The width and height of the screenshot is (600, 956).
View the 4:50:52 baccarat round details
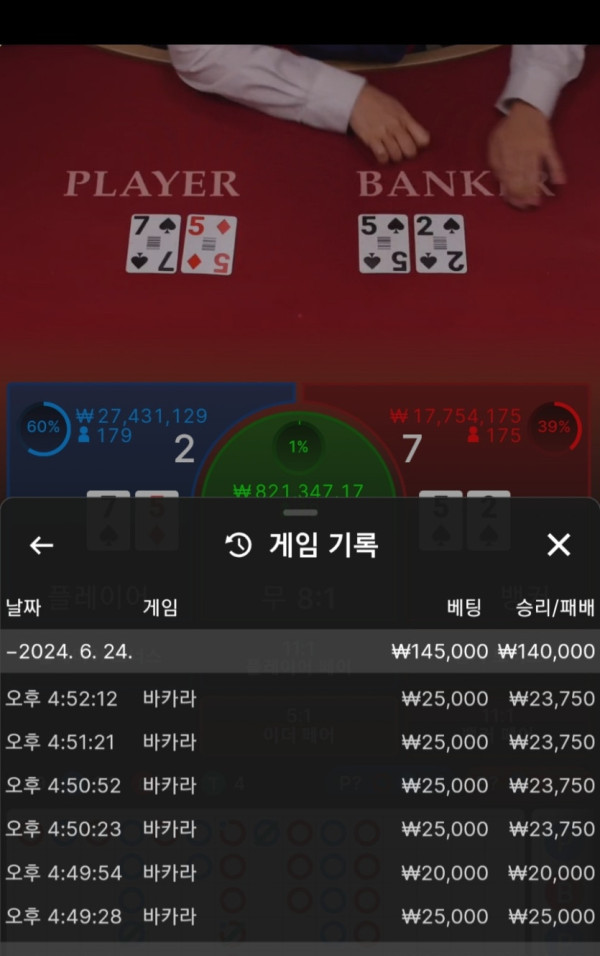(x=300, y=786)
